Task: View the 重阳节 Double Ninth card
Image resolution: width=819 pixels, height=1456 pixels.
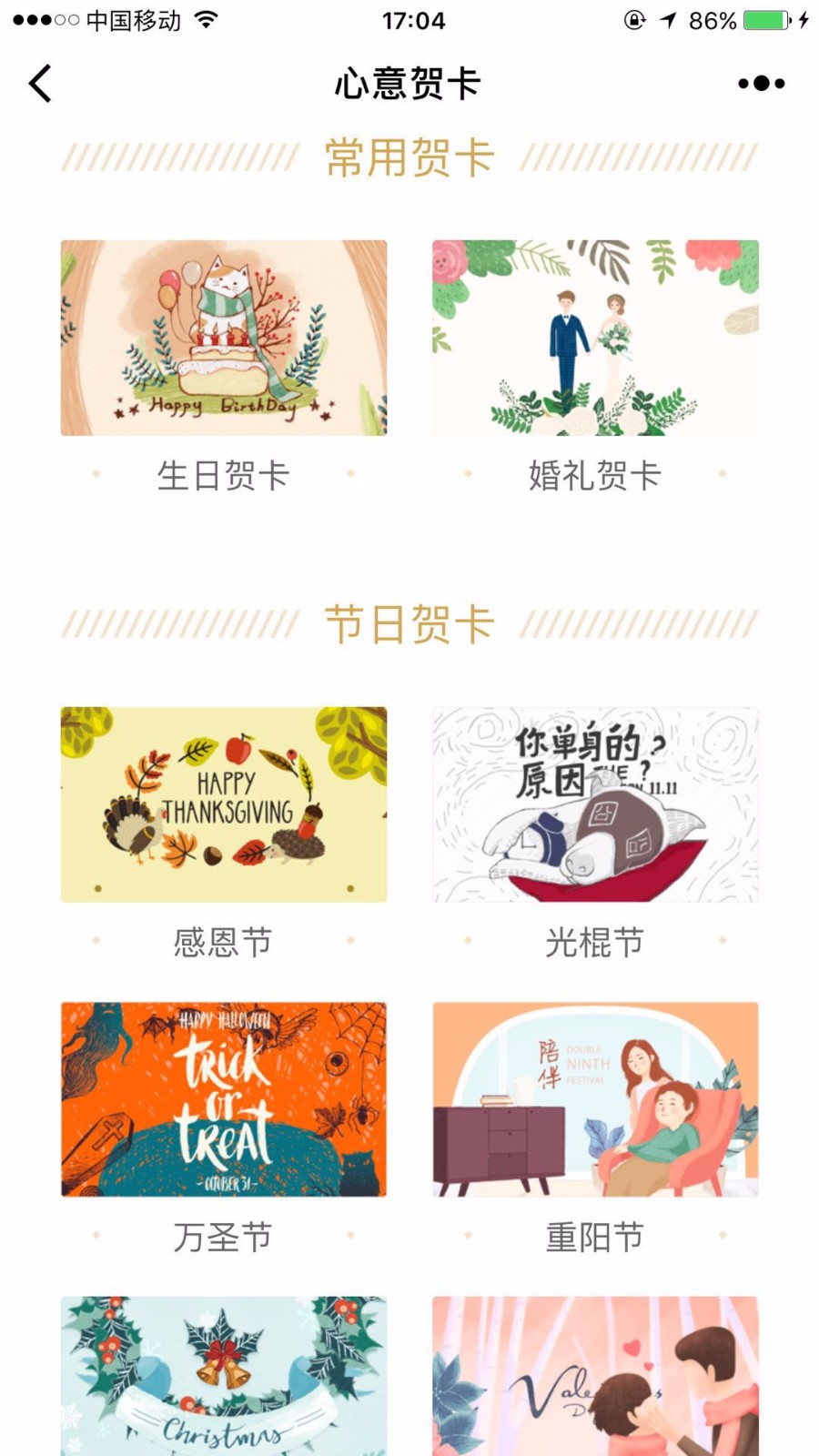Action: pyautogui.click(x=595, y=1099)
